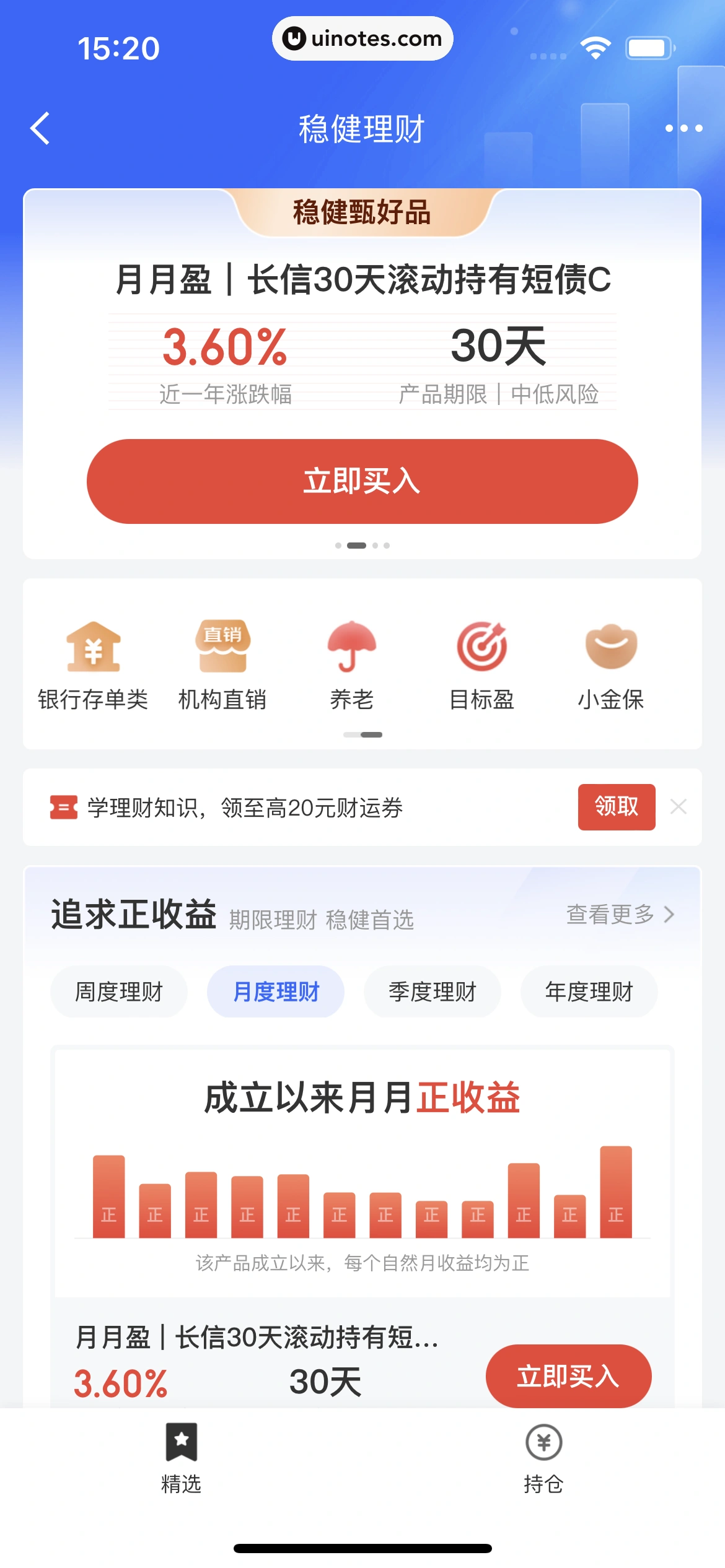
Task: Open 养老 category
Action: tap(352, 666)
